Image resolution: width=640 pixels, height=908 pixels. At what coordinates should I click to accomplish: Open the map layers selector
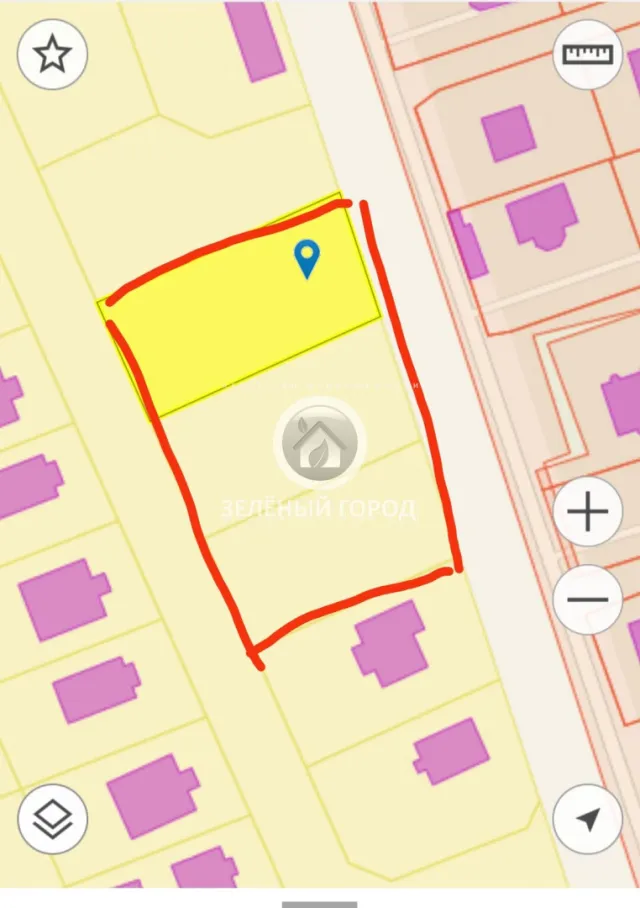click(x=52, y=819)
